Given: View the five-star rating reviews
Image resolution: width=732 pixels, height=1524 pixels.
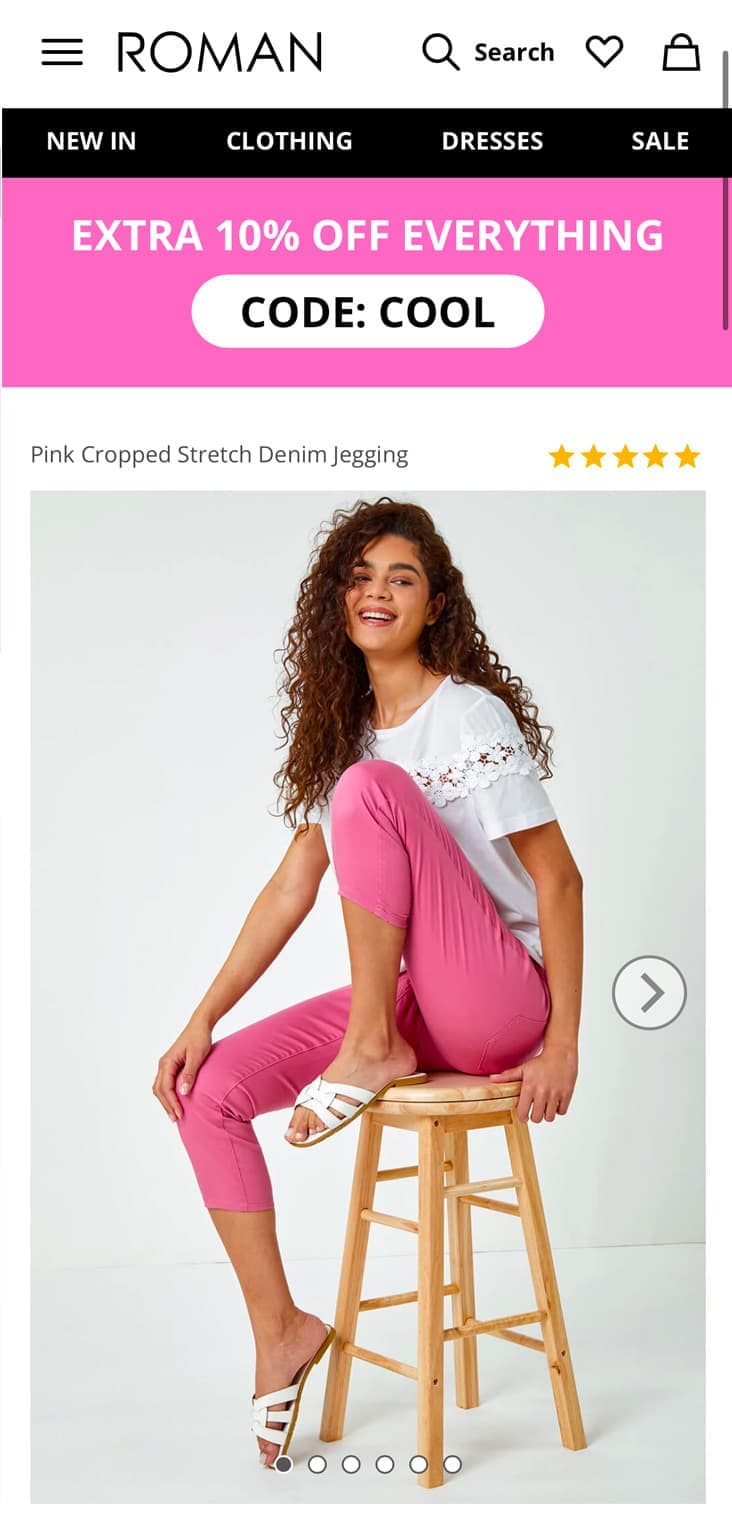Looking at the screenshot, I should (x=624, y=457).
